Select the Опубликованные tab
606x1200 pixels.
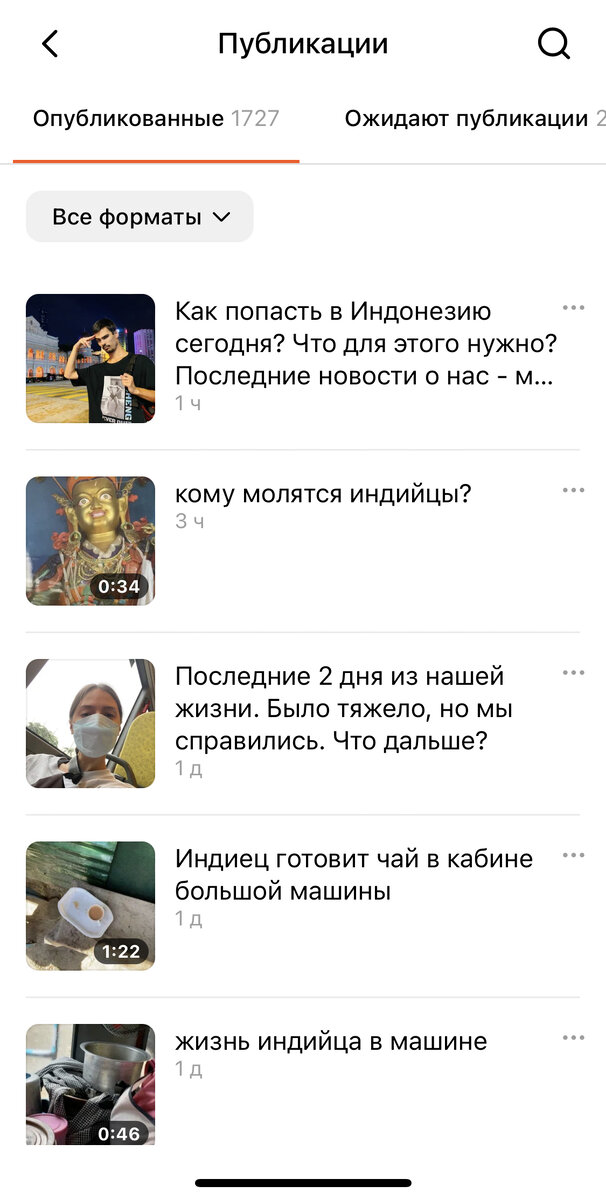point(156,119)
